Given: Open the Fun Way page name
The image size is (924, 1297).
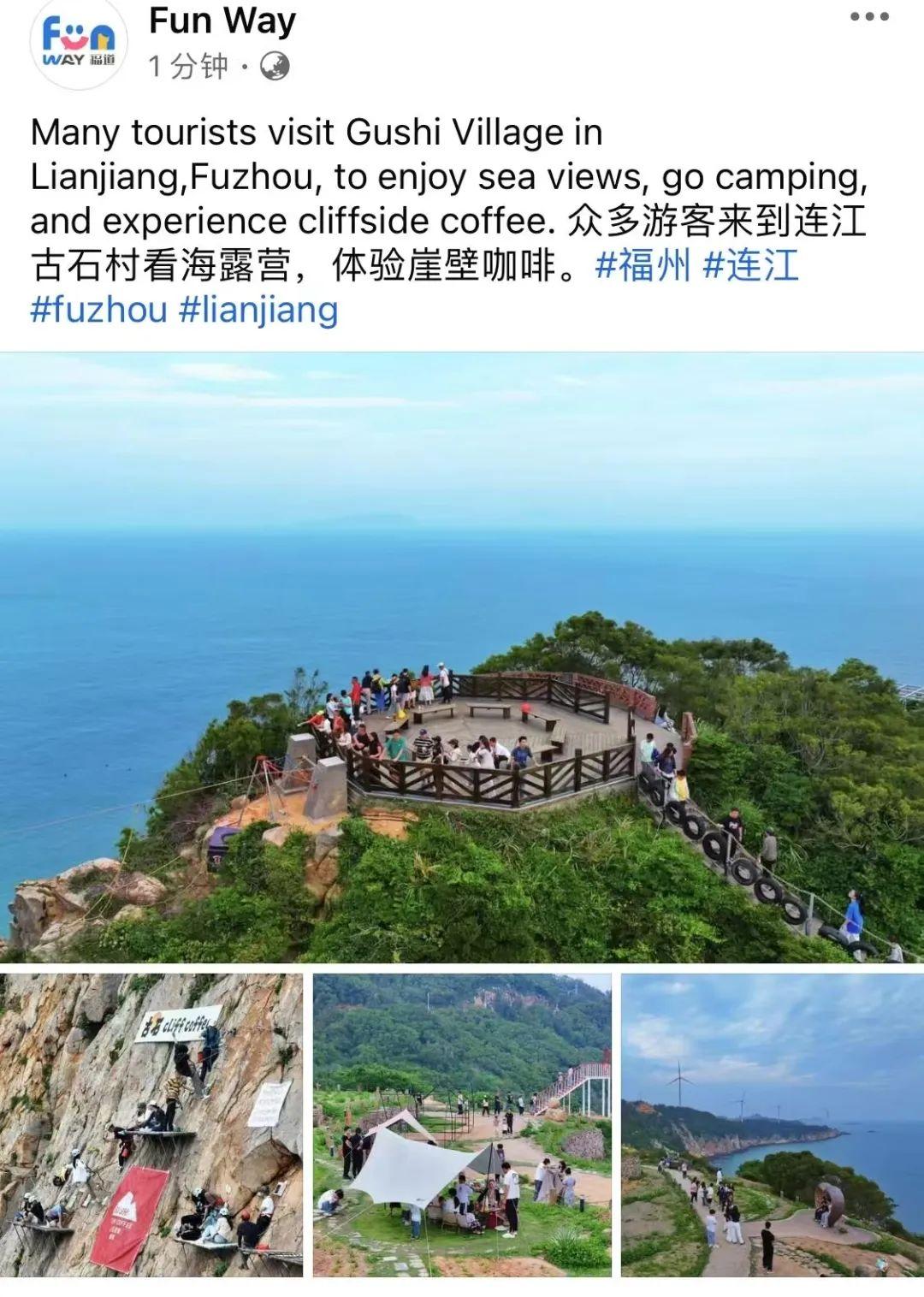Looking at the screenshot, I should [222, 21].
